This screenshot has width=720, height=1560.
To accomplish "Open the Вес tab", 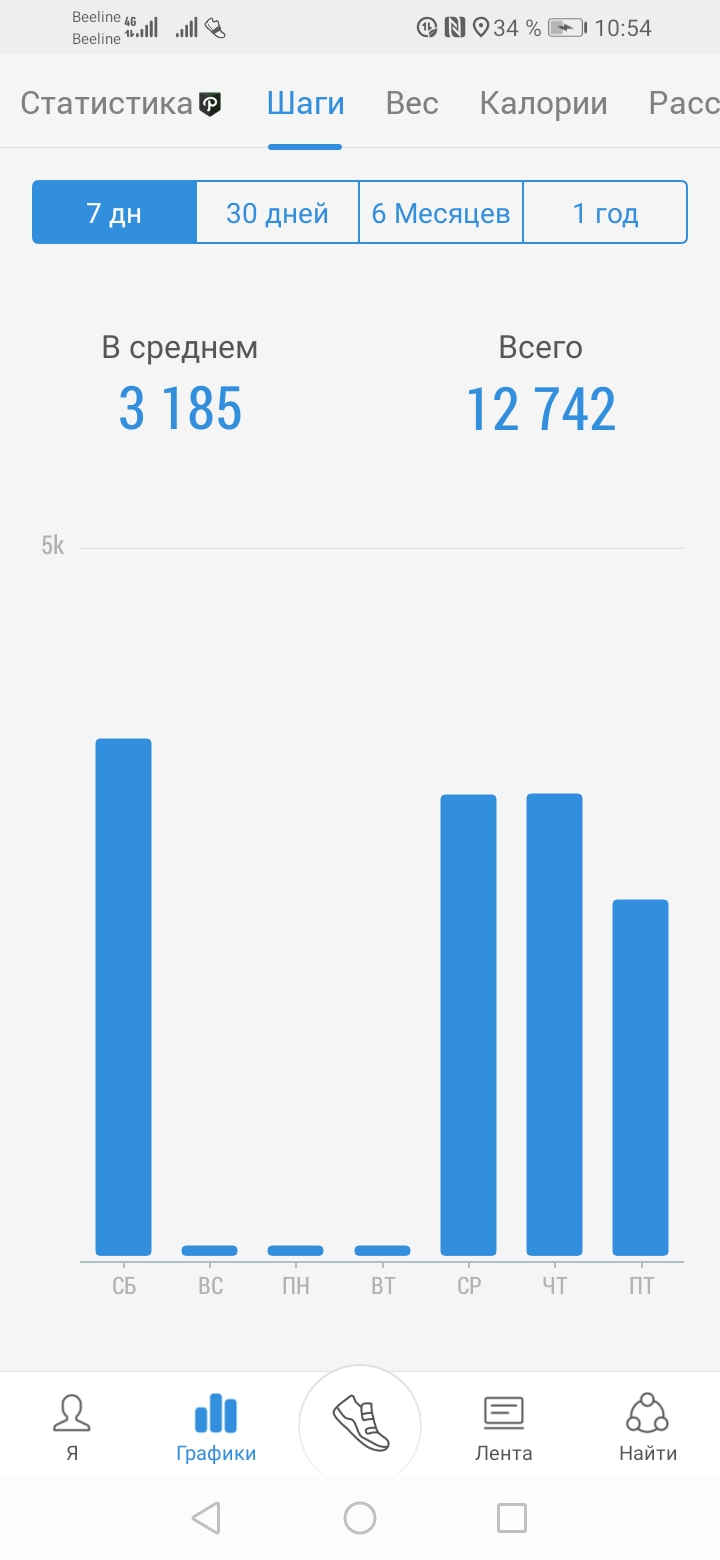I will point(412,103).
